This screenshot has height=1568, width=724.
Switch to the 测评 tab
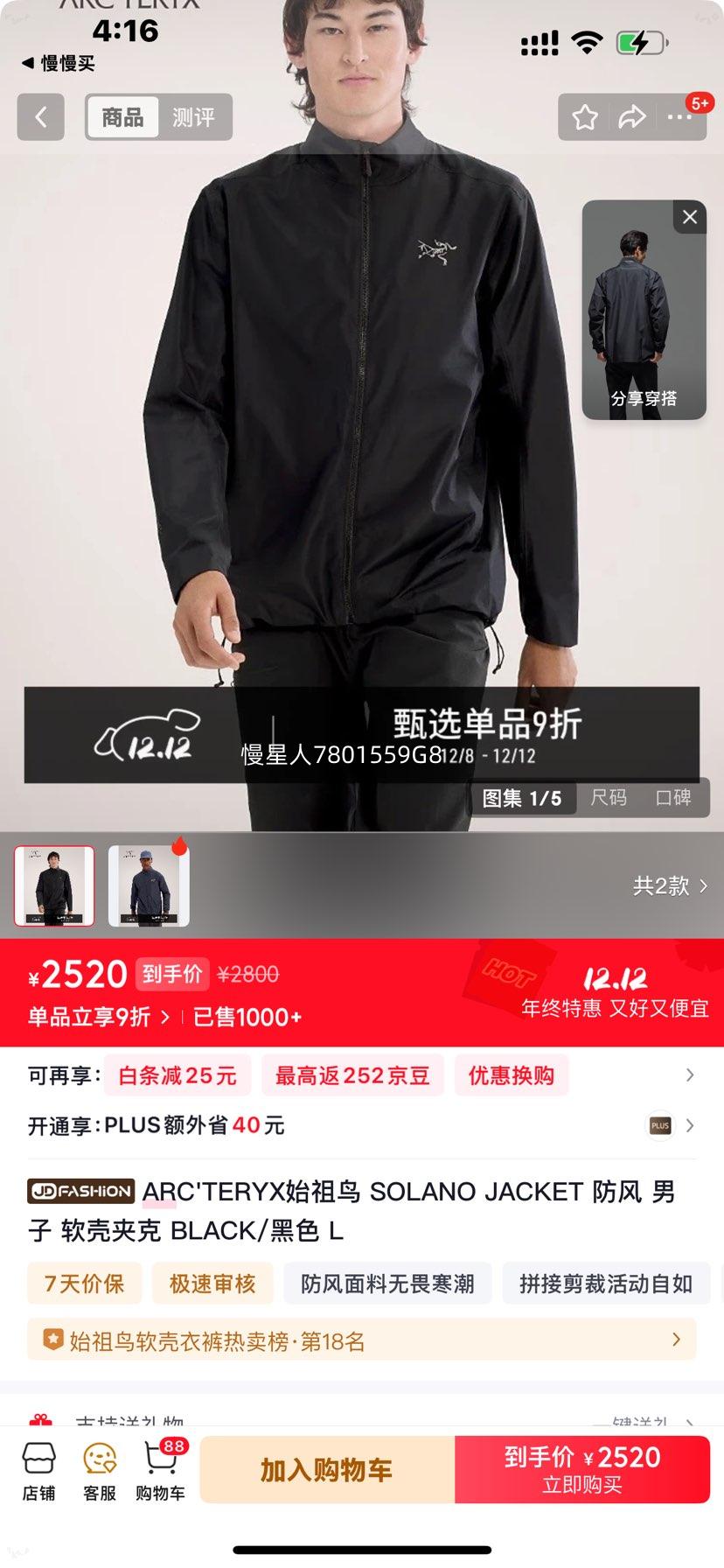tap(196, 117)
